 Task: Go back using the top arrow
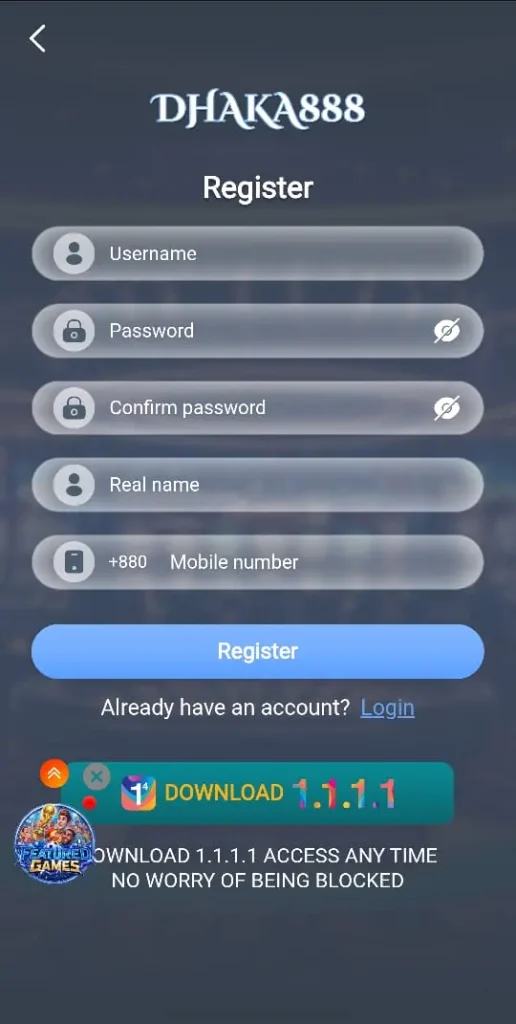tap(37, 39)
